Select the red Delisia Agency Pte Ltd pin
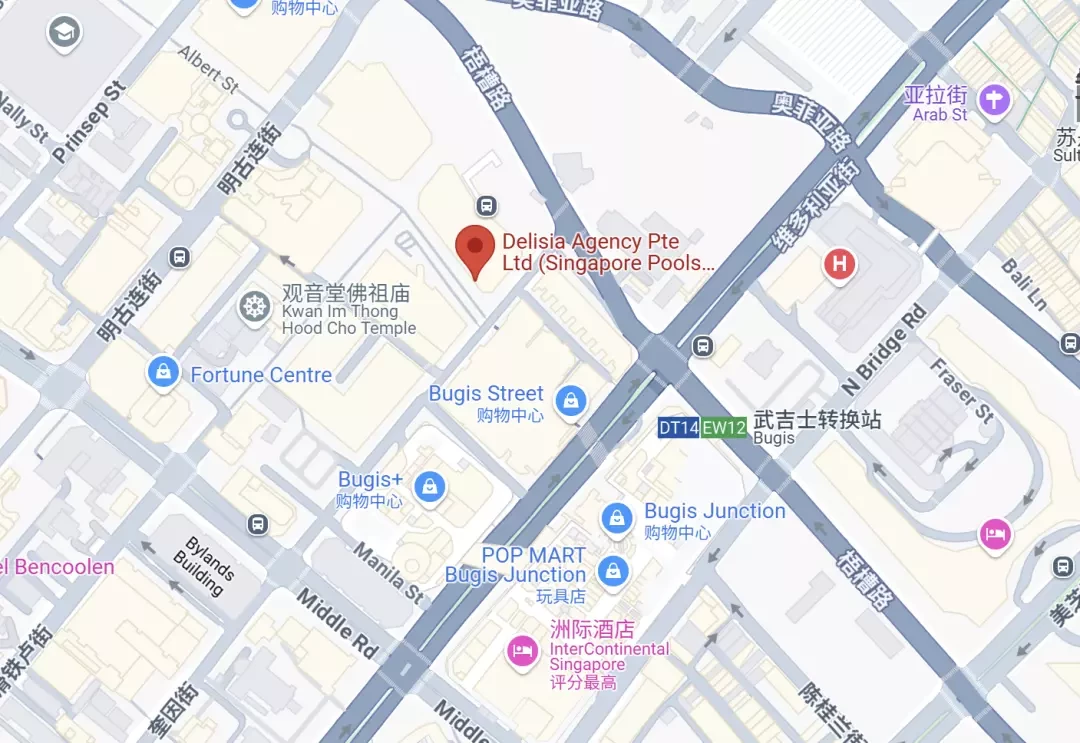 click(475, 248)
